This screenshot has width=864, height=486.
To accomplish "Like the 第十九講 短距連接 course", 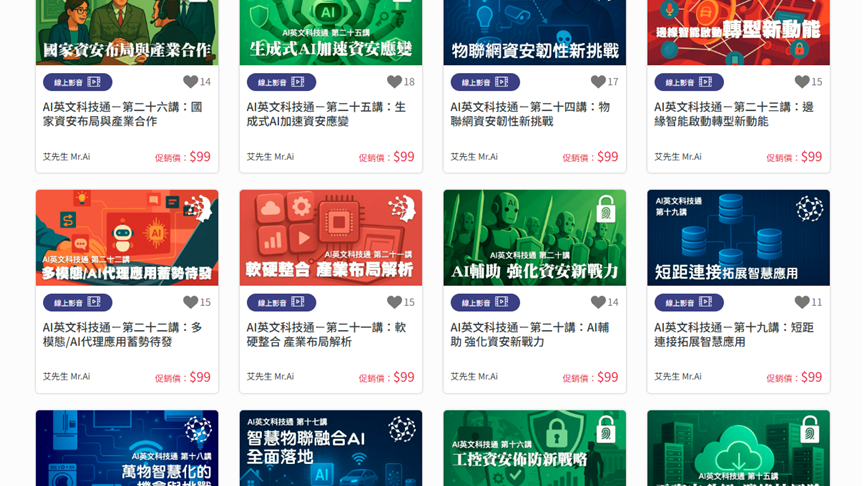I will pos(802,302).
